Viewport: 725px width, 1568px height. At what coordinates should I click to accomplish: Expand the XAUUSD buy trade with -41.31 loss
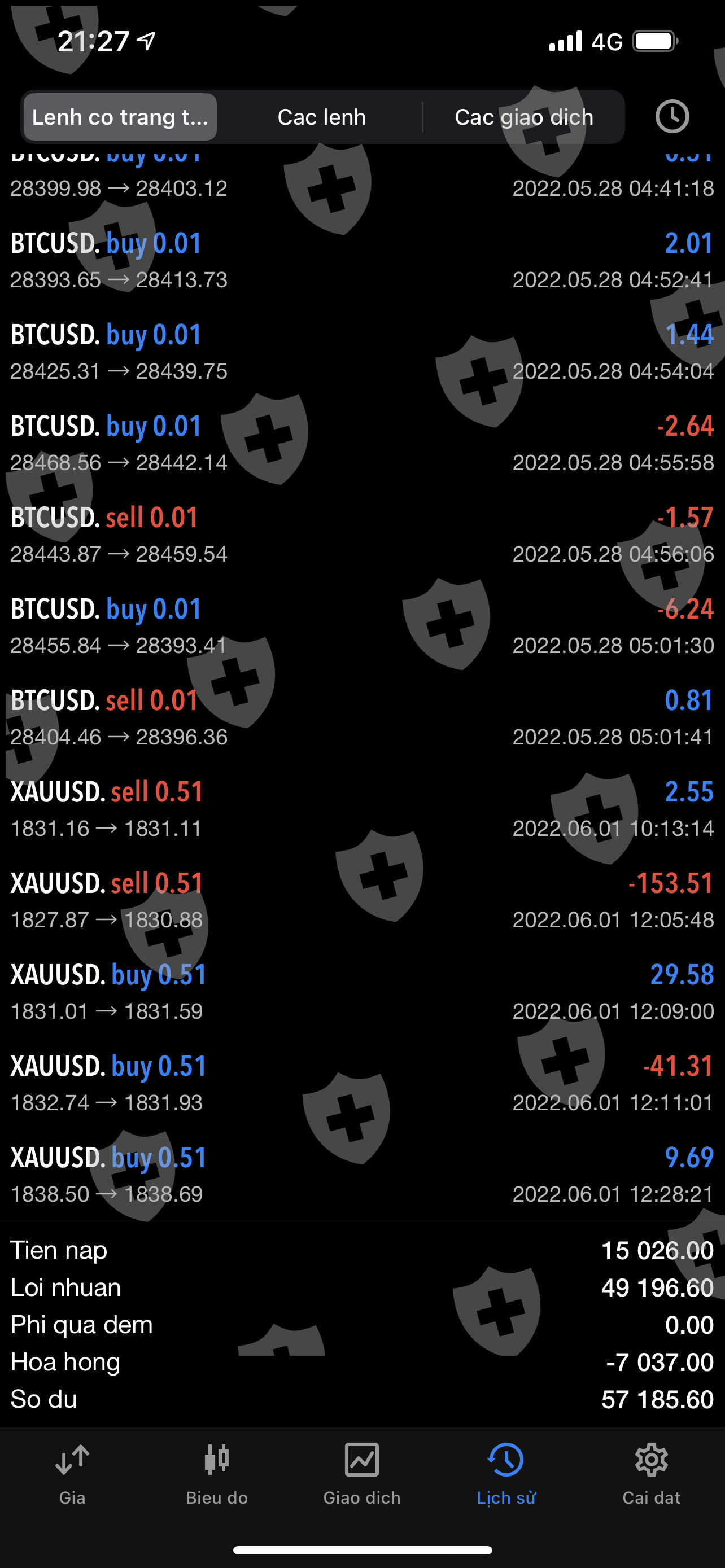[362, 1083]
